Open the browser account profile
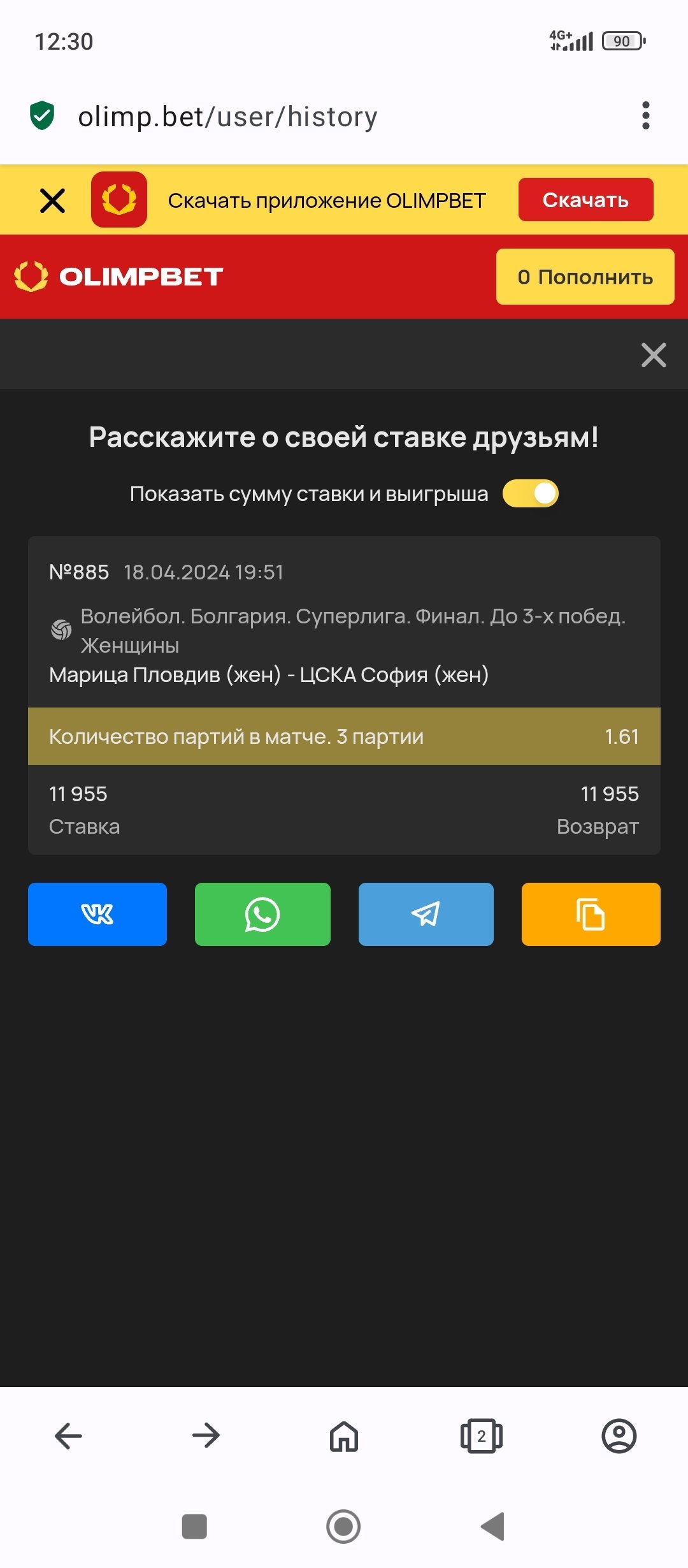Viewport: 688px width, 1568px height. (619, 1436)
